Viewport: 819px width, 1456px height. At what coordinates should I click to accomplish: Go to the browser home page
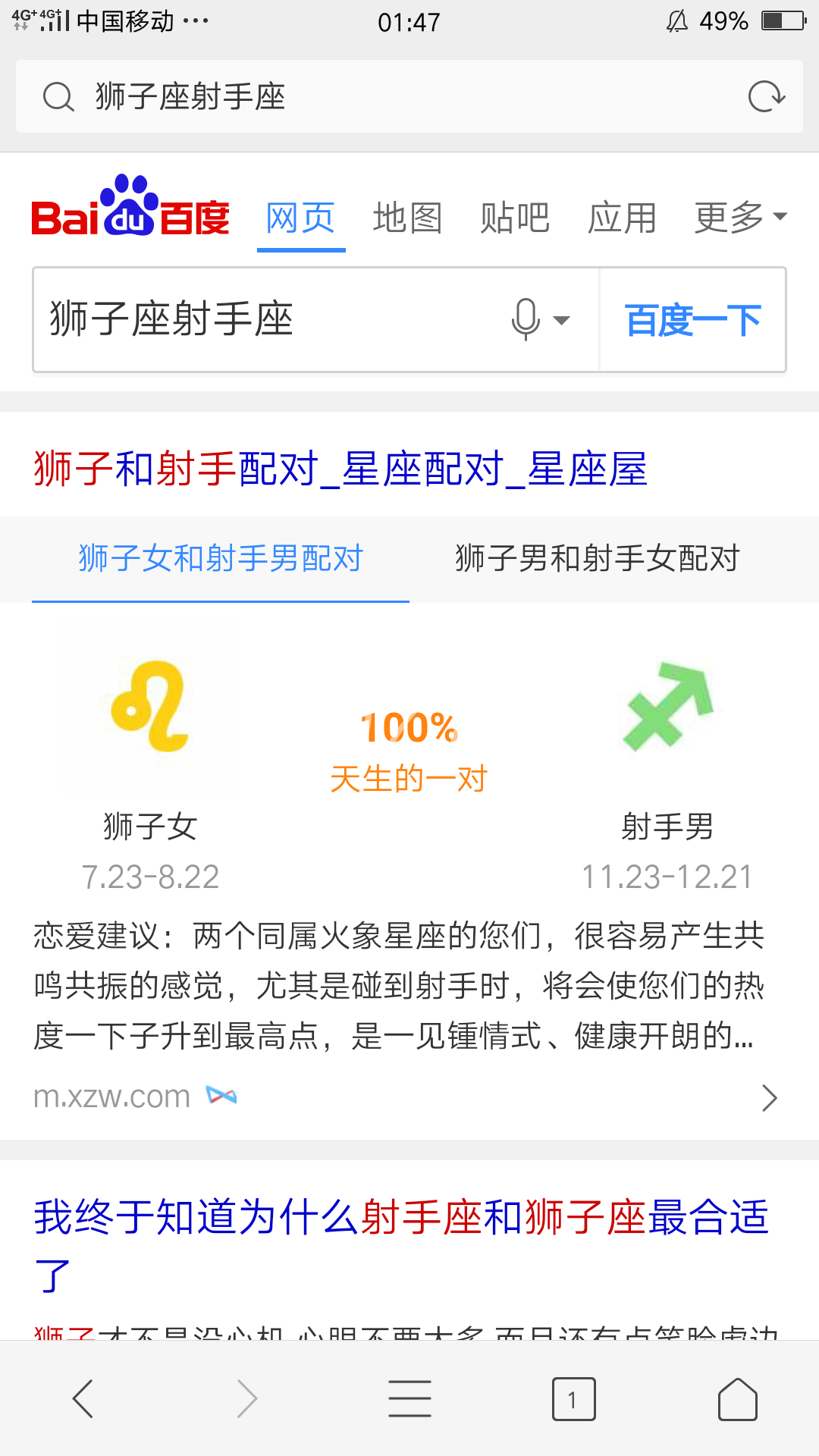738,1398
